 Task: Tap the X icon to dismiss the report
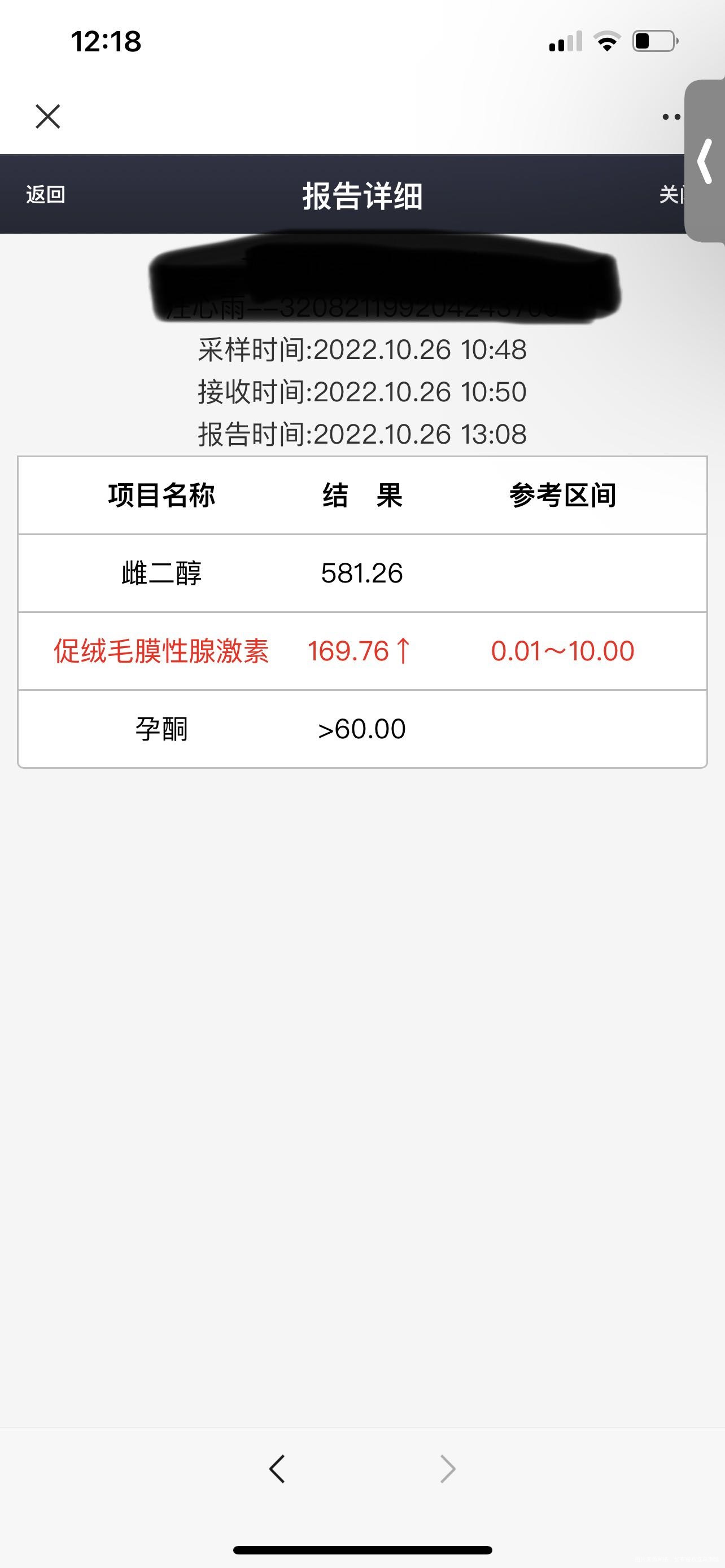click(x=47, y=117)
